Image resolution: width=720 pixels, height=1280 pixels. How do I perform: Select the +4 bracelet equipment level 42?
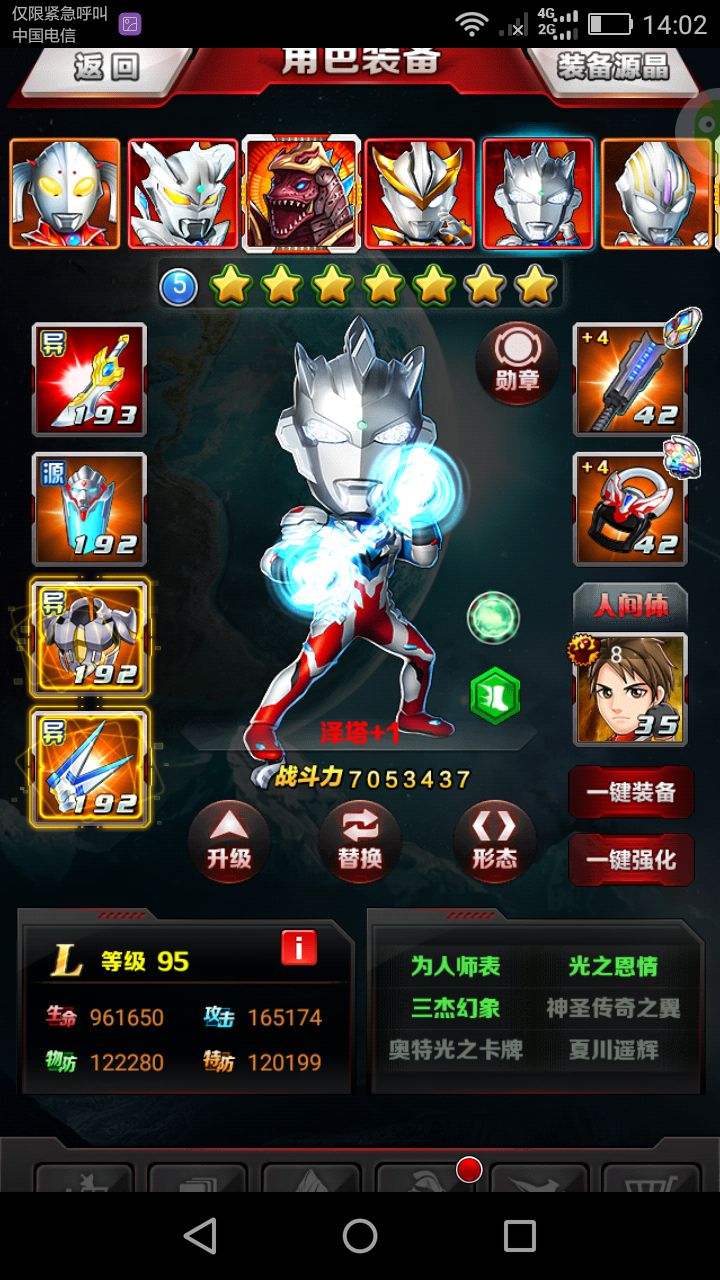point(630,510)
